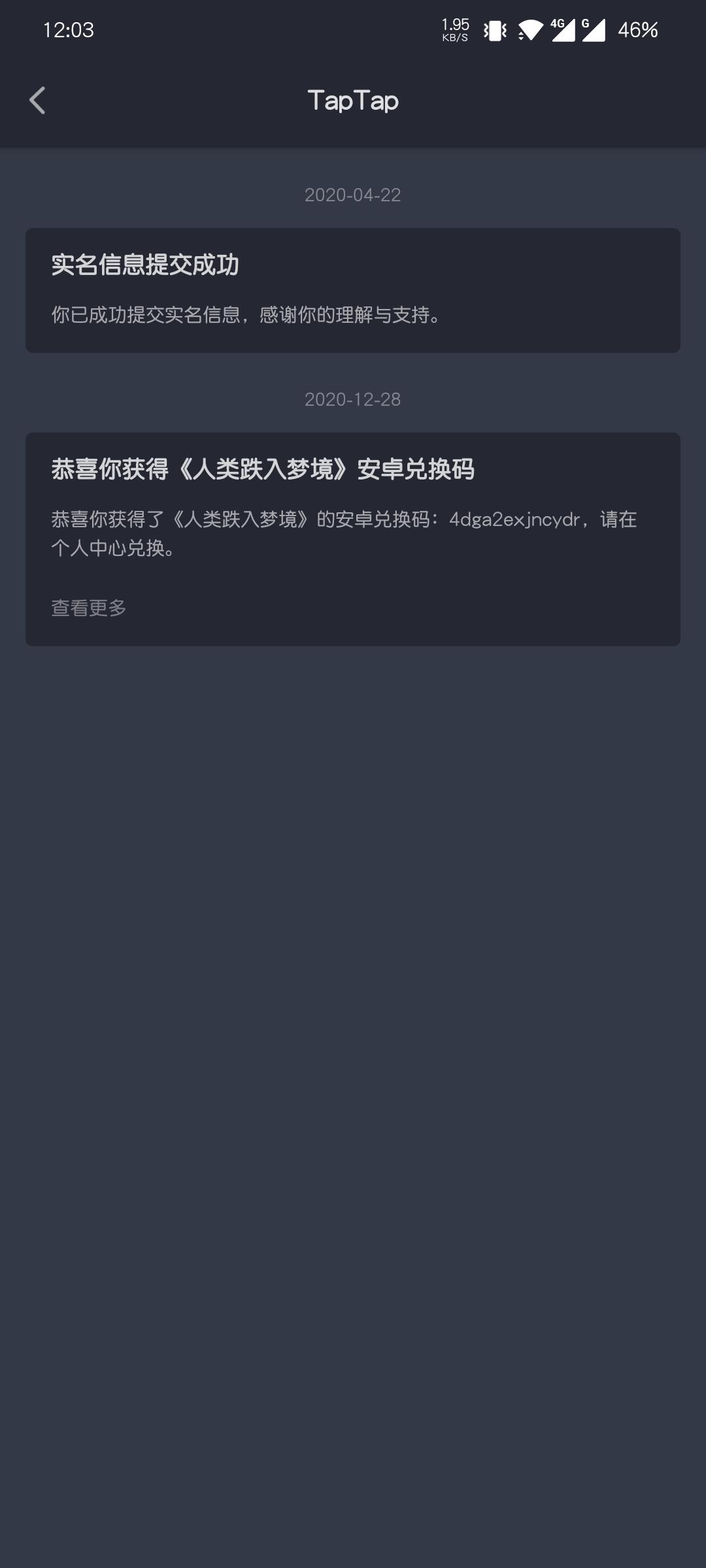
Task: Open the vibrate mode icon in status bar
Action: tap(494, 30)
